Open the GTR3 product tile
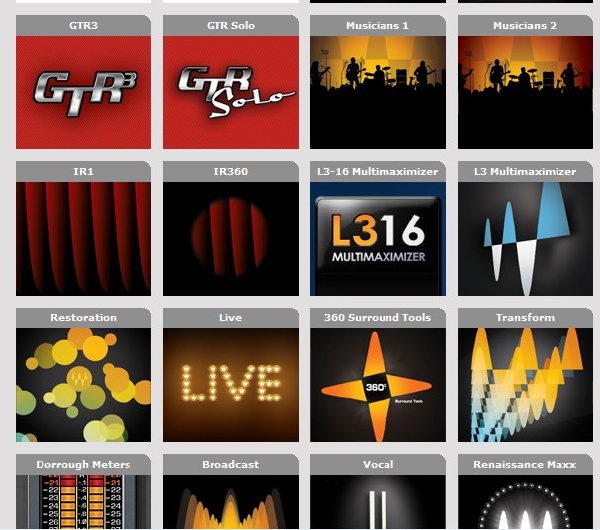The width and height of the screenshot is (600, 530). coord(83,92)
